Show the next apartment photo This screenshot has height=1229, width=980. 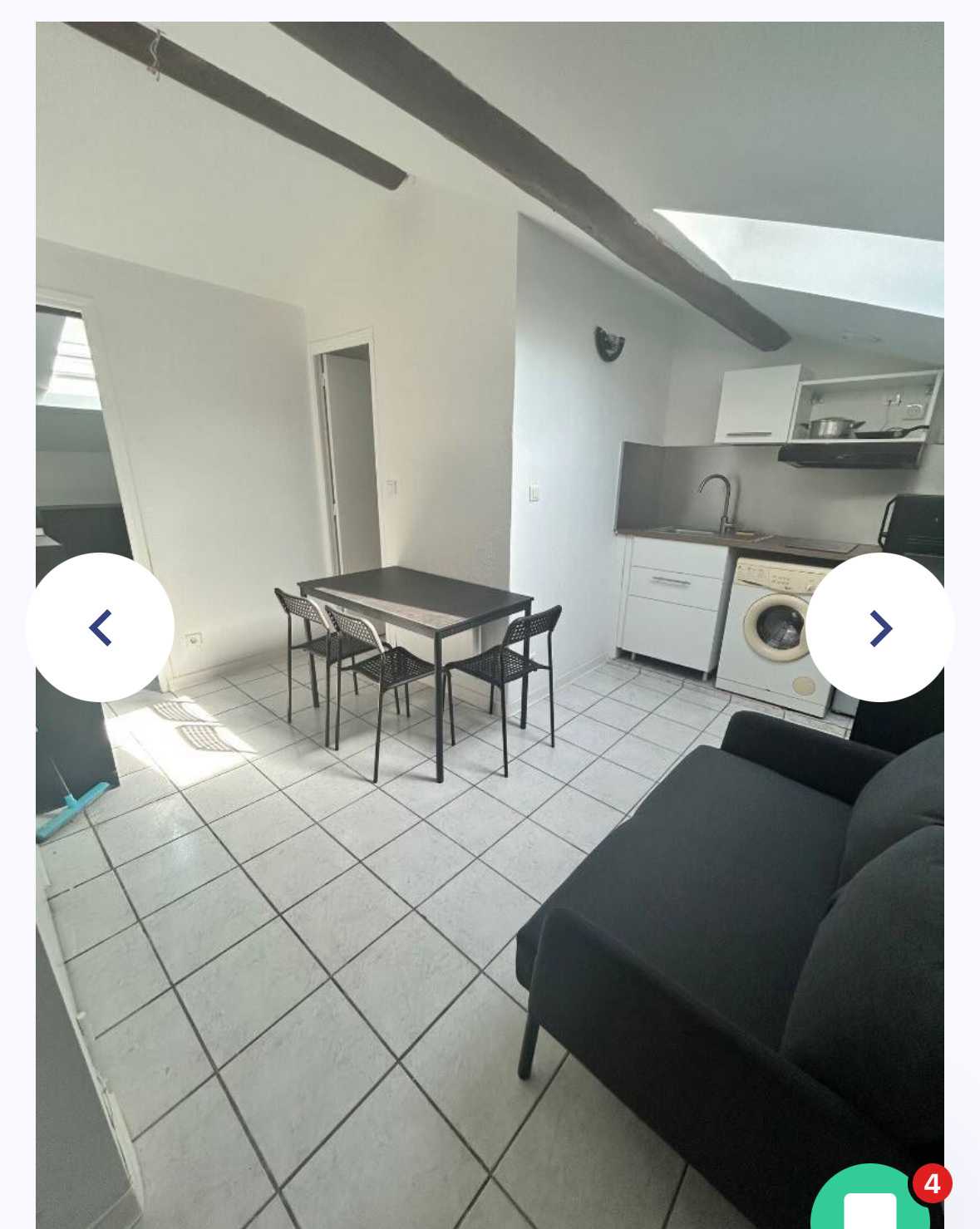879,627
